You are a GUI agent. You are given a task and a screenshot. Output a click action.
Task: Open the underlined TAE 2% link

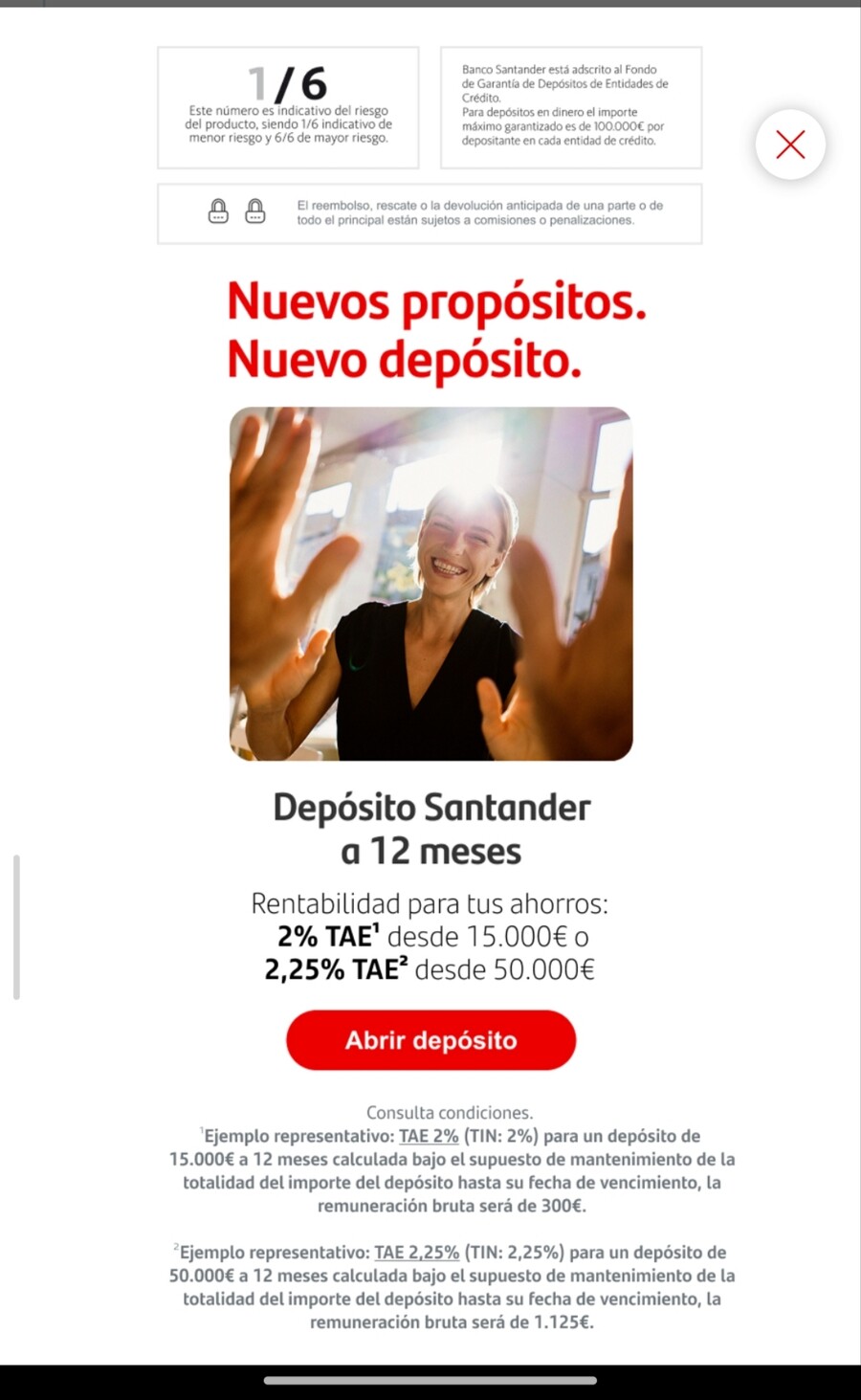pos(429,1136)
